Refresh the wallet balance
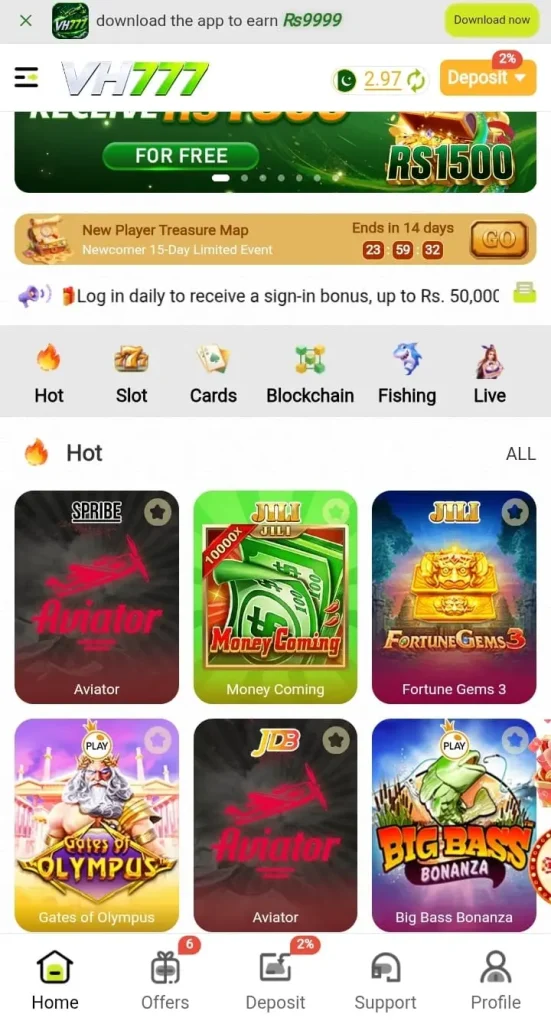Image resolution: width=551 pixels, height=1024 pixels. (x=416, y=80)
